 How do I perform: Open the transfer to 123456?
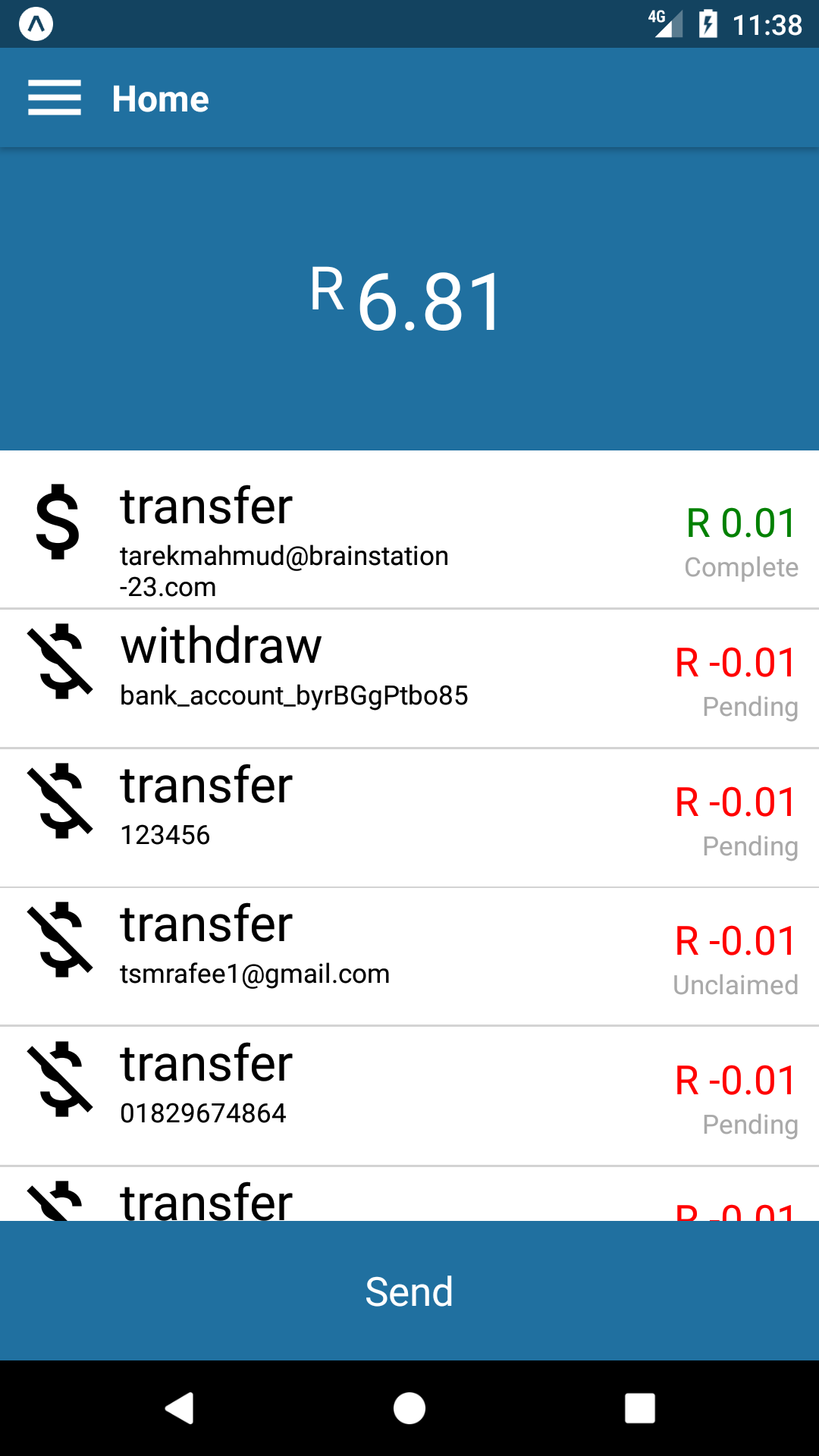pos(409,817)
